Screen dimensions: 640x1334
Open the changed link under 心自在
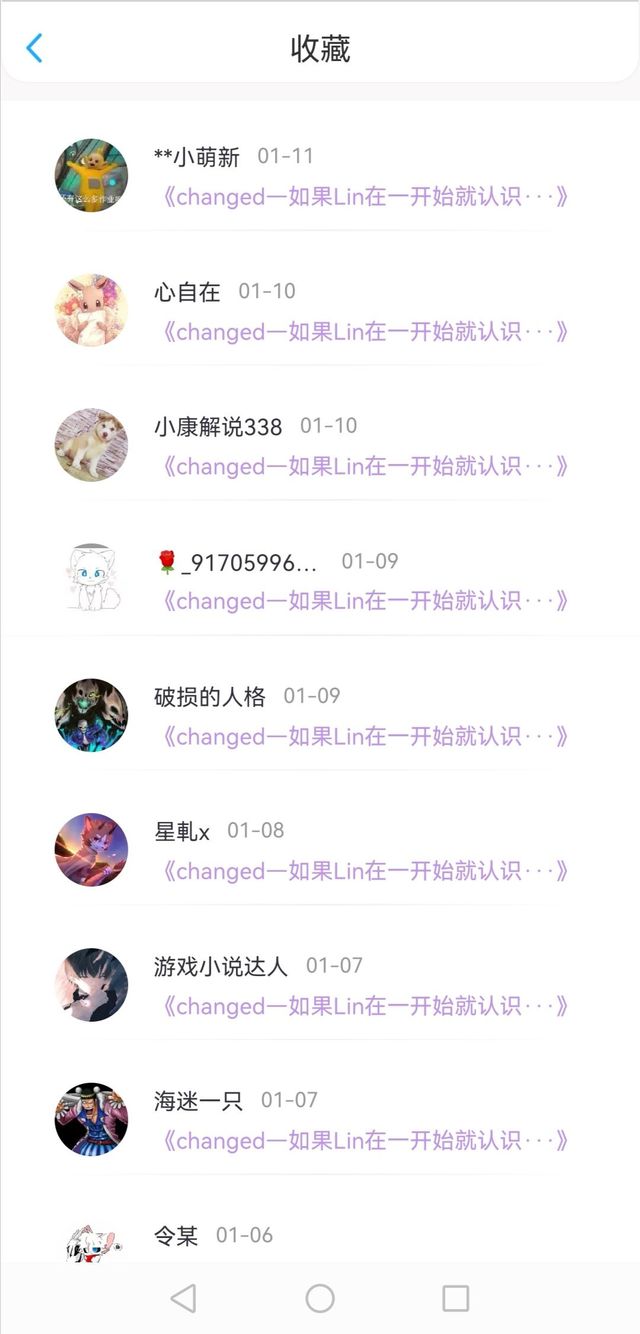click(365, 332)
